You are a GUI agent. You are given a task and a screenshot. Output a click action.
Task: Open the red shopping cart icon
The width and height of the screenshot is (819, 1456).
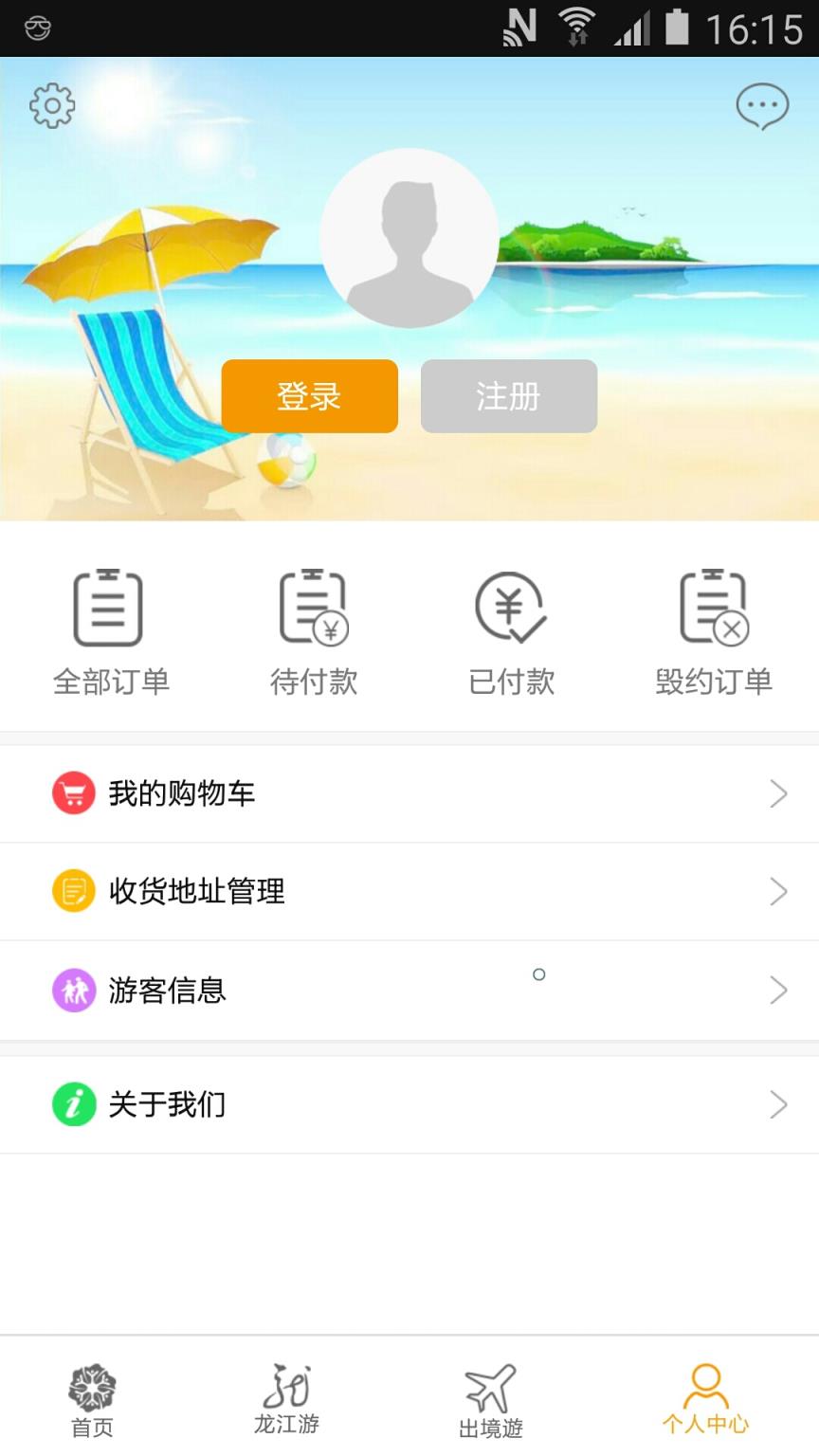pos(74,793)
